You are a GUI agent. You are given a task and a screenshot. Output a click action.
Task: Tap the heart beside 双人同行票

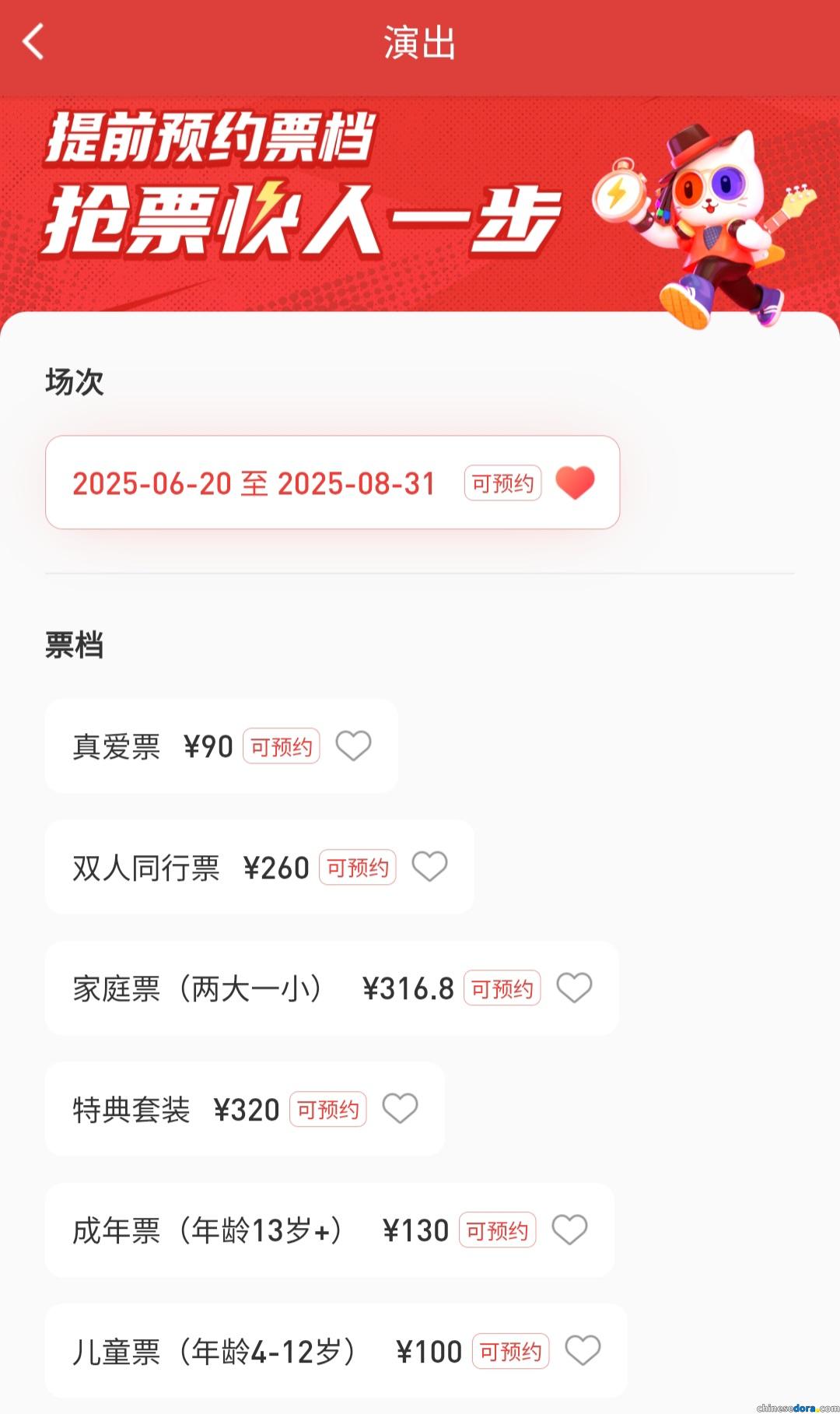tap(429, 866)
